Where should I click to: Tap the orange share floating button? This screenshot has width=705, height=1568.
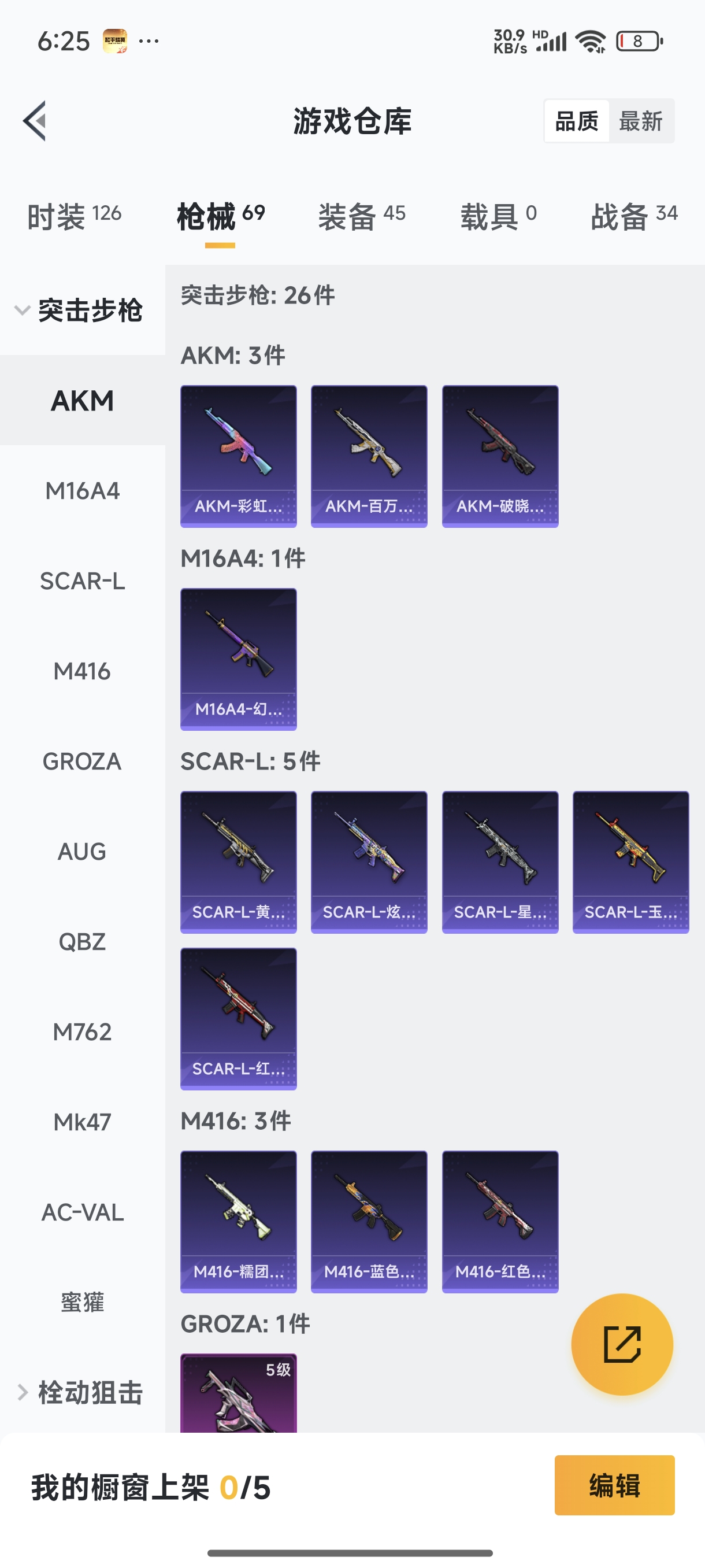click(622, 1344)
